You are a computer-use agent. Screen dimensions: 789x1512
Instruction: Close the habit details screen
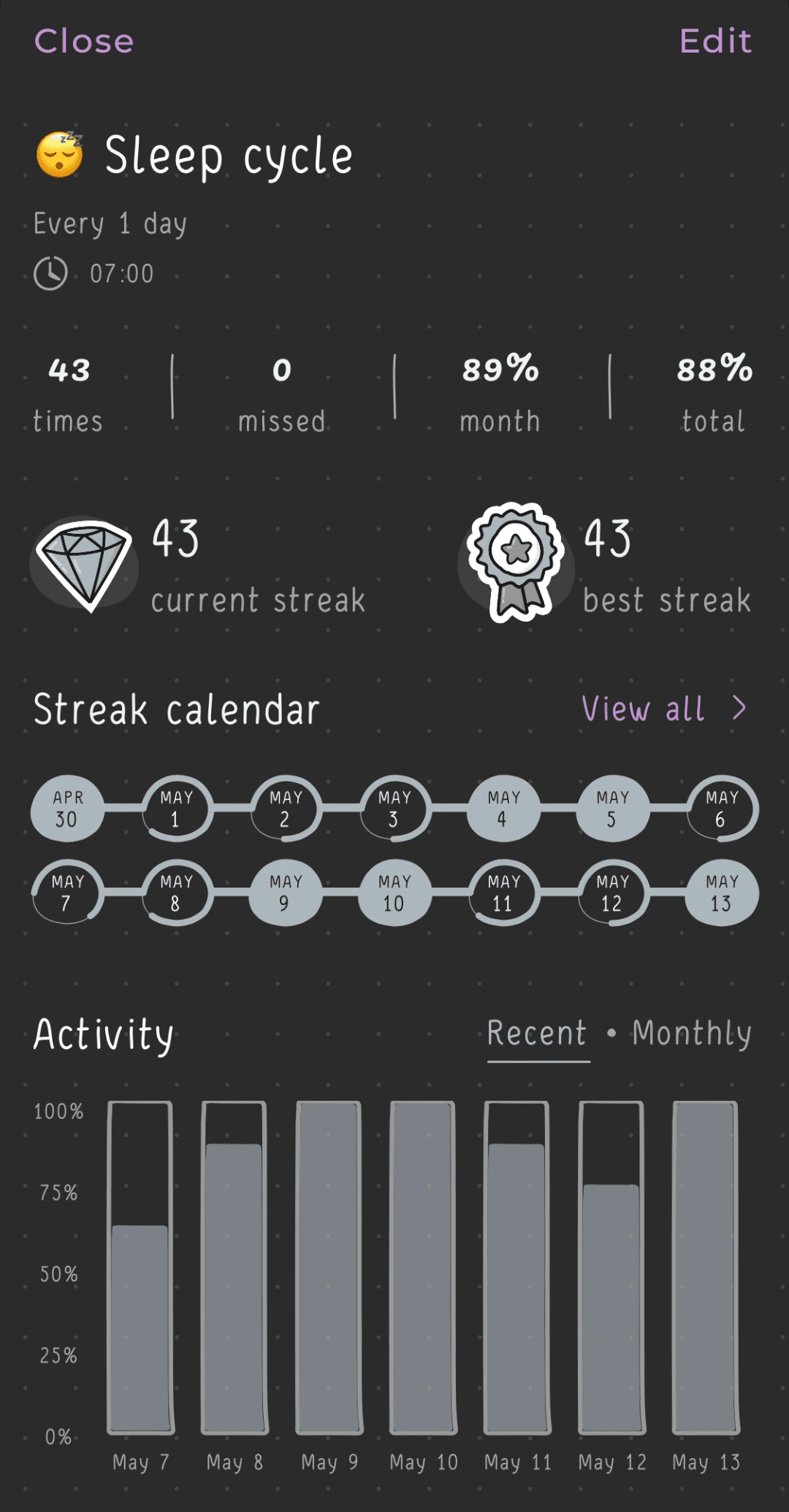(x=83, y=42)
